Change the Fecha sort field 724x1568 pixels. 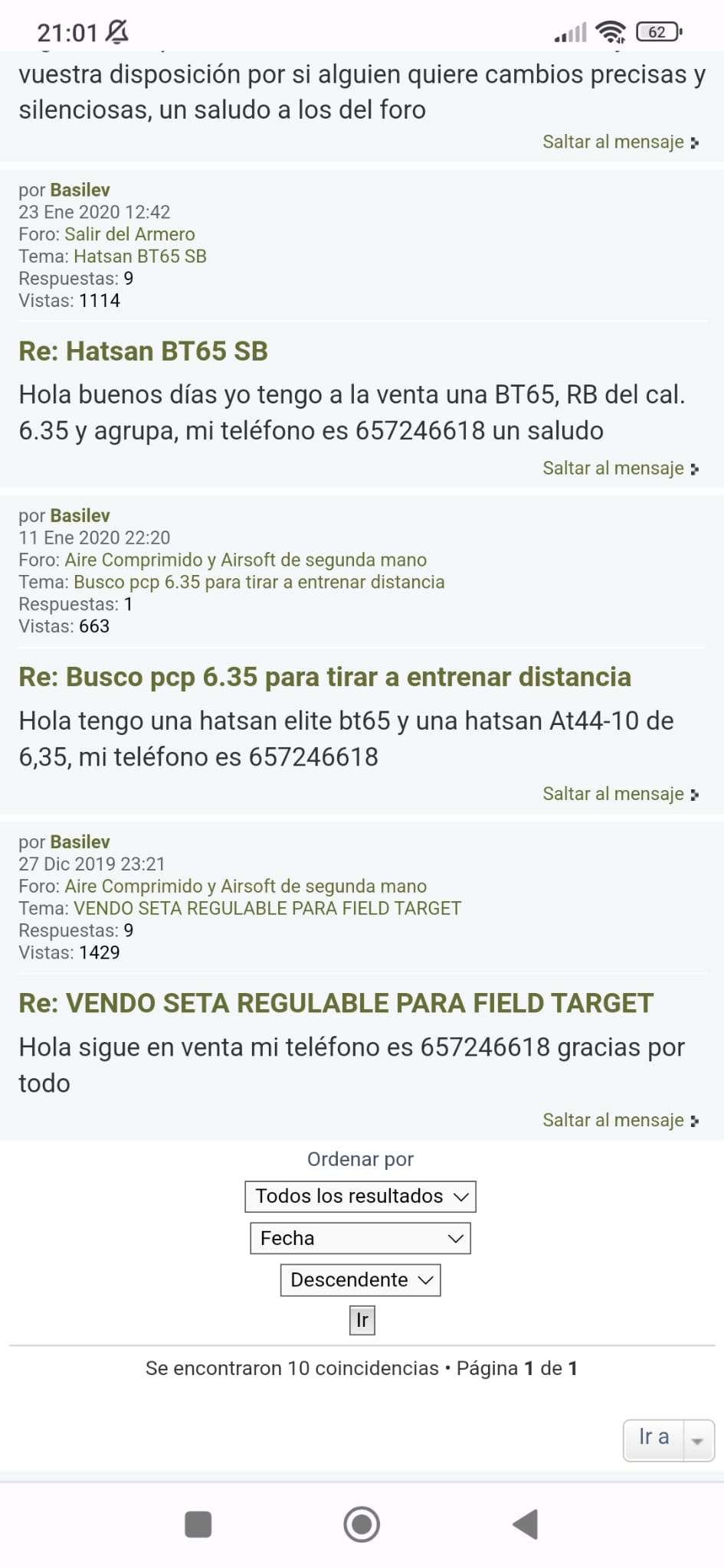coord(360,1239)
